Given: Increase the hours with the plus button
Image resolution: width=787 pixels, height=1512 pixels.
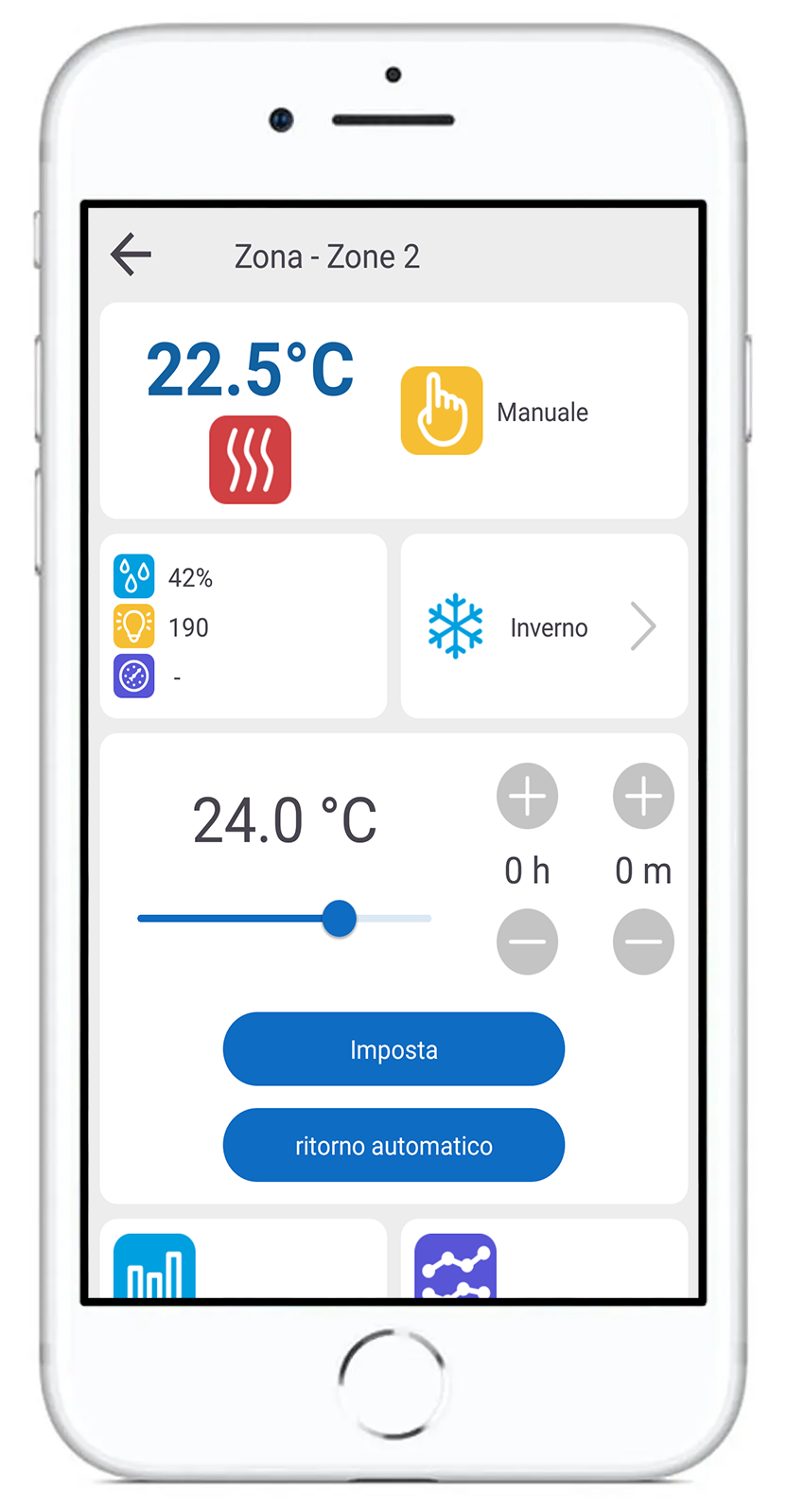Looking at the screenshot, I should click(x=527, y=796).
